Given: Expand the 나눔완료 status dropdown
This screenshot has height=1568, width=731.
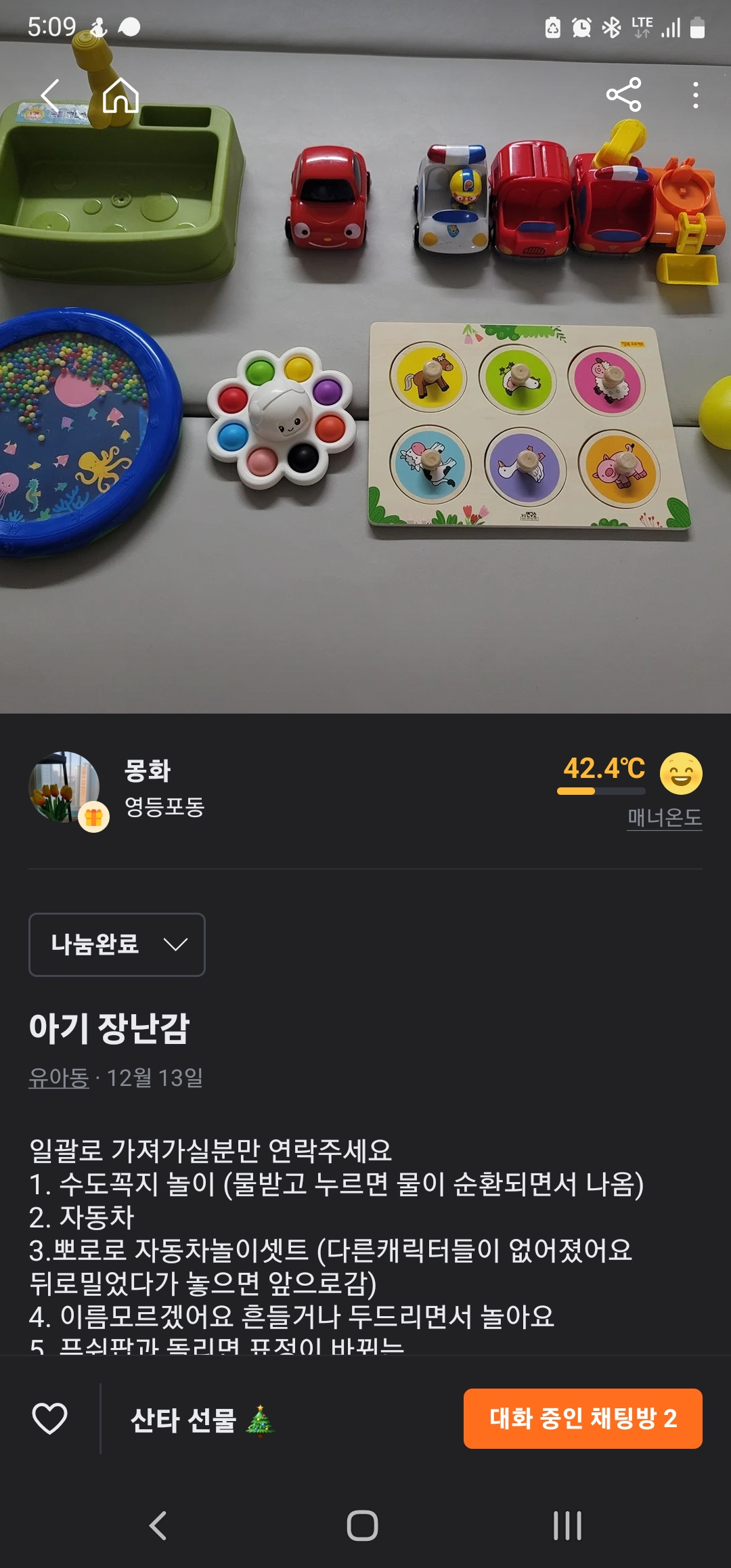Looking at the screenshot, I should point(117,944).
